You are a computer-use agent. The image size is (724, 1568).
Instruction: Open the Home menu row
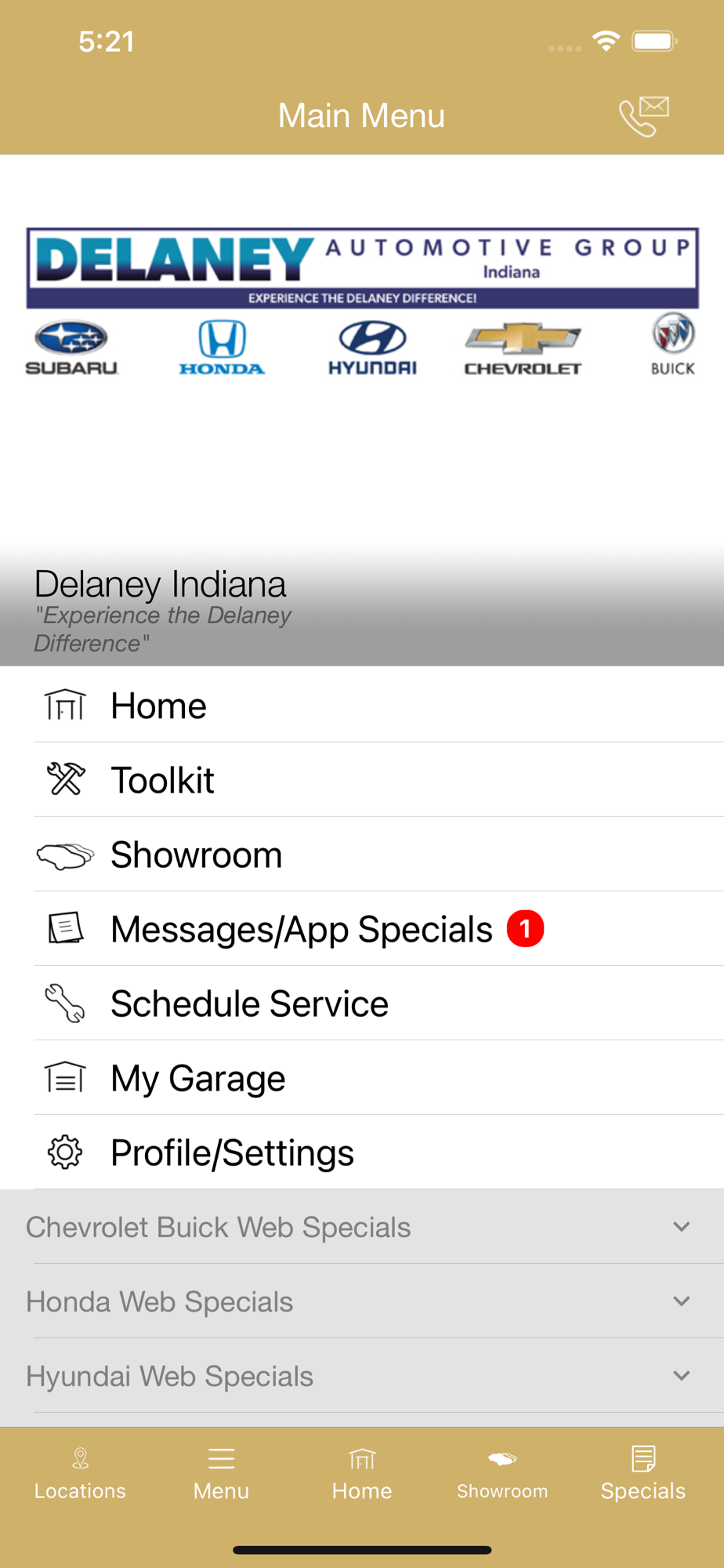click(x=362, y=705)
